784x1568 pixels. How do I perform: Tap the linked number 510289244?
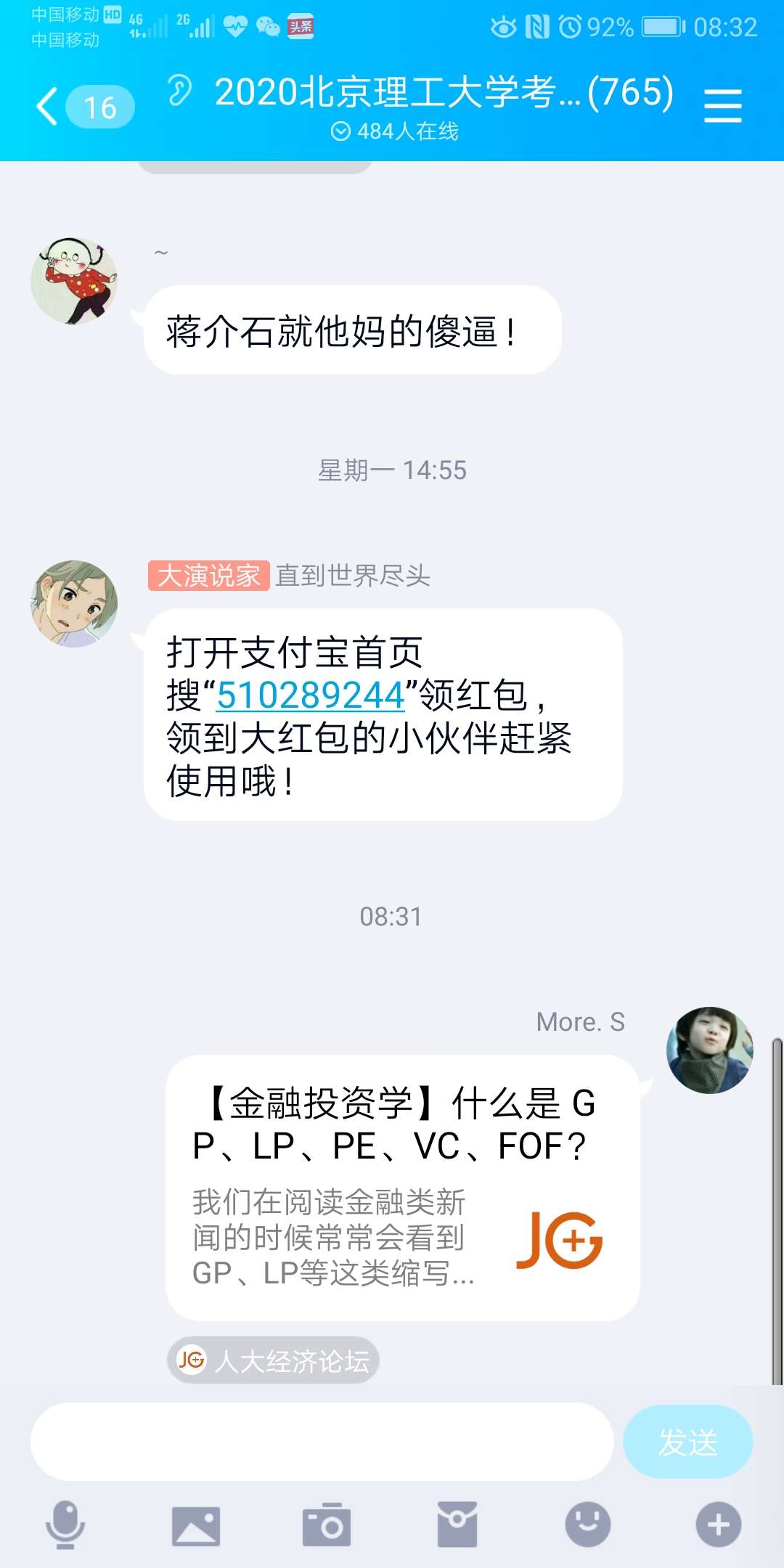pyautogui.click(x=311, y=695)
